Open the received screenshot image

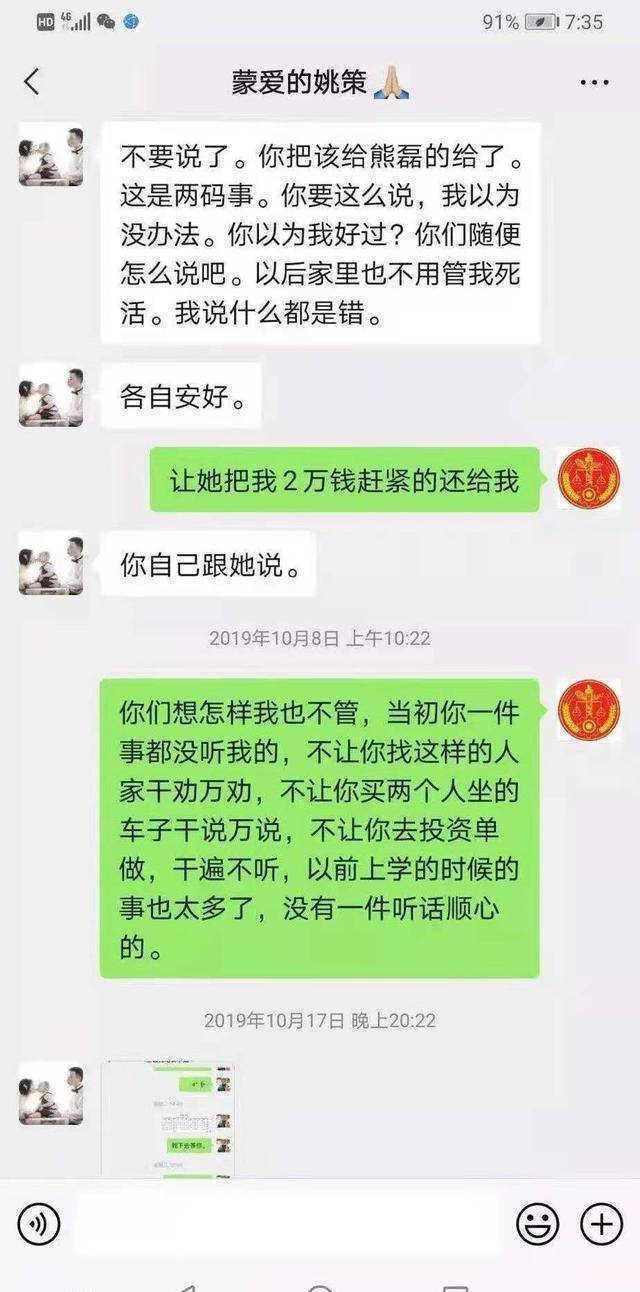[x=167, y=1118]
